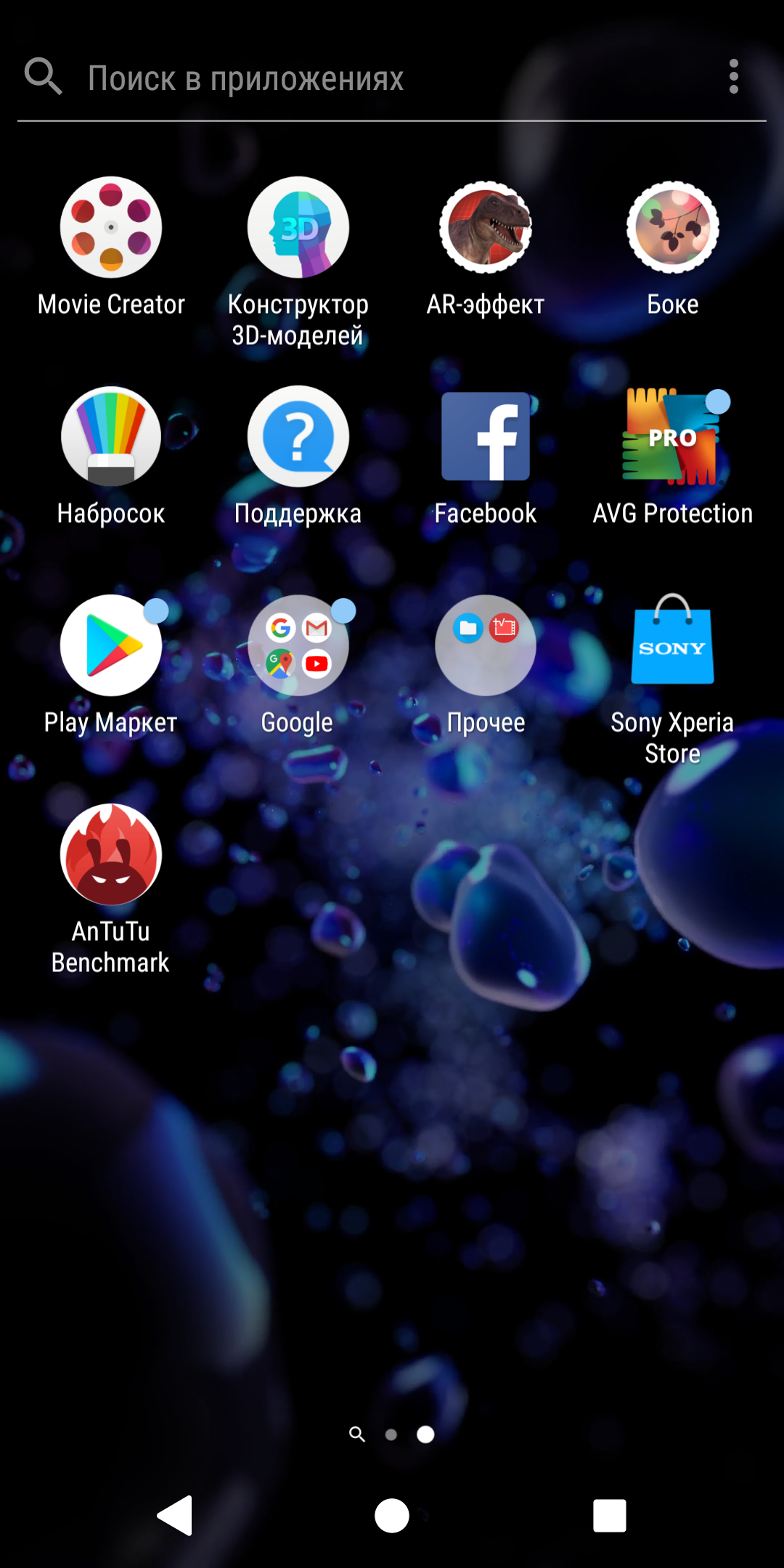Open the three-dot overflow menu
The height and width of the screenshot is (1568, 784).
pyautogui.click(x=734, y=77)
